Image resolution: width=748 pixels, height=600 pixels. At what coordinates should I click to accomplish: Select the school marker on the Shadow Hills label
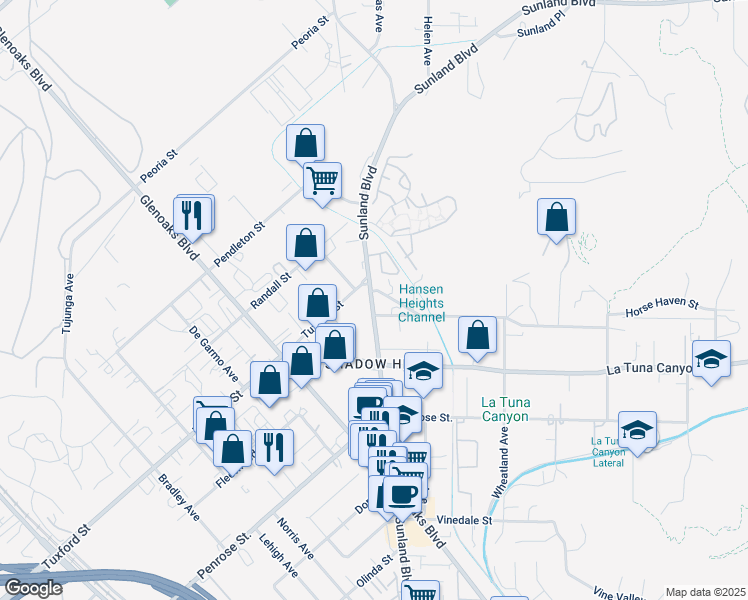[x=423, y=374]
